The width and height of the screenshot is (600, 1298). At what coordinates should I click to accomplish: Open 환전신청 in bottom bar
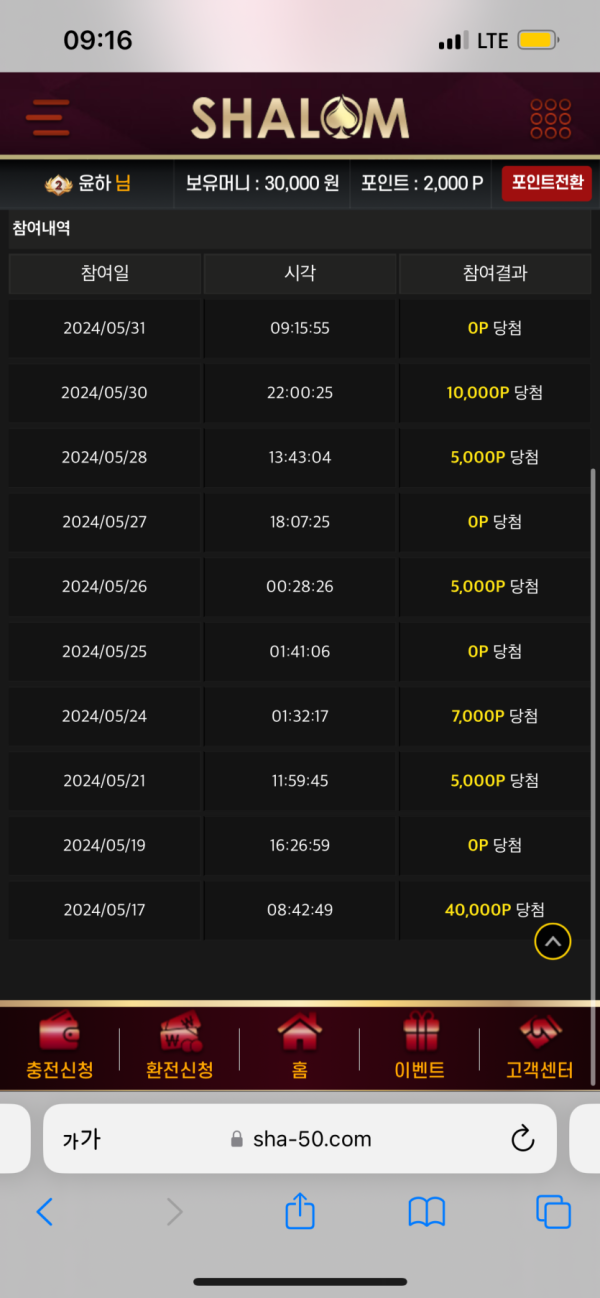180,1047
